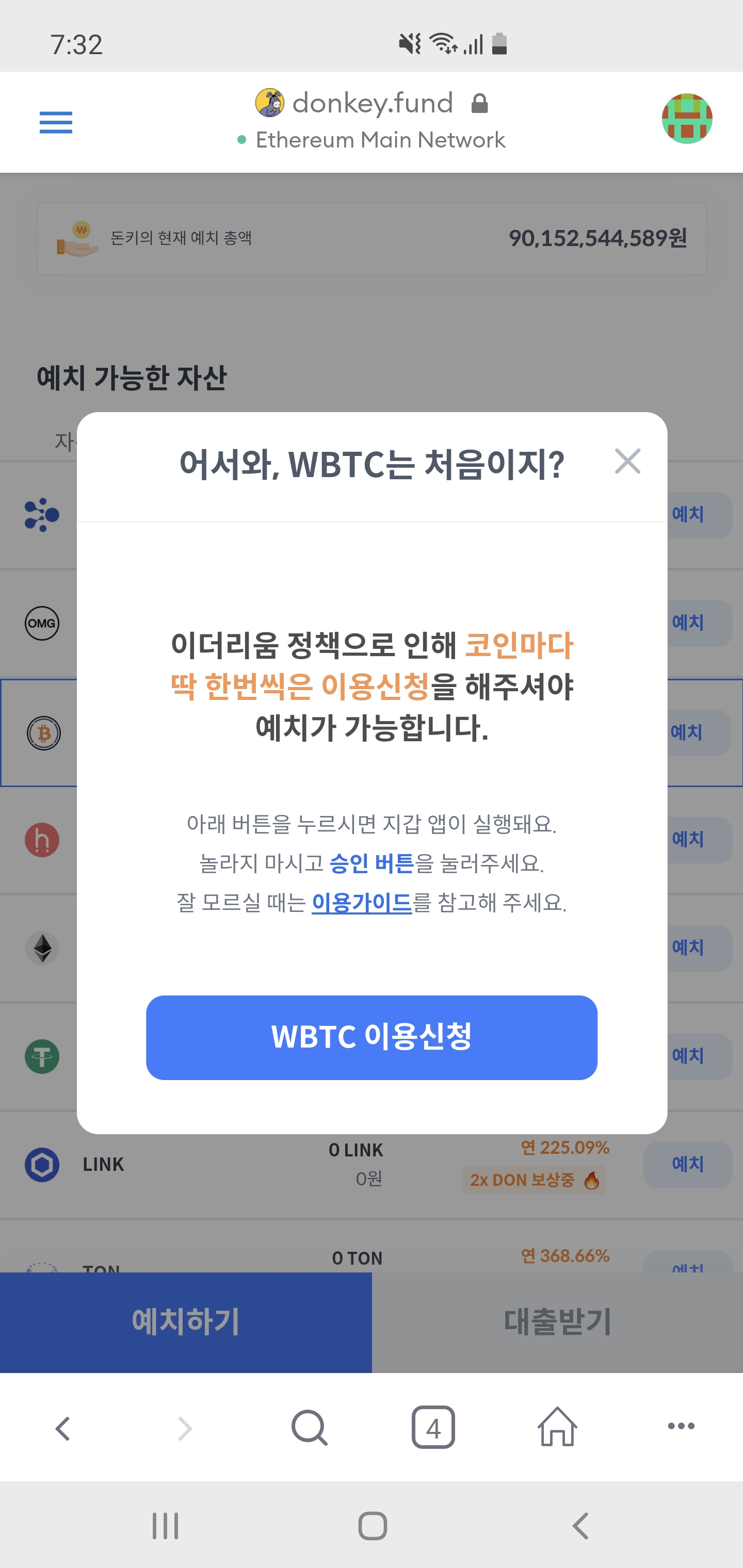Tap 예치 button for LINK
Screen dimensions: 743x1568
[x=687, y=1165]
